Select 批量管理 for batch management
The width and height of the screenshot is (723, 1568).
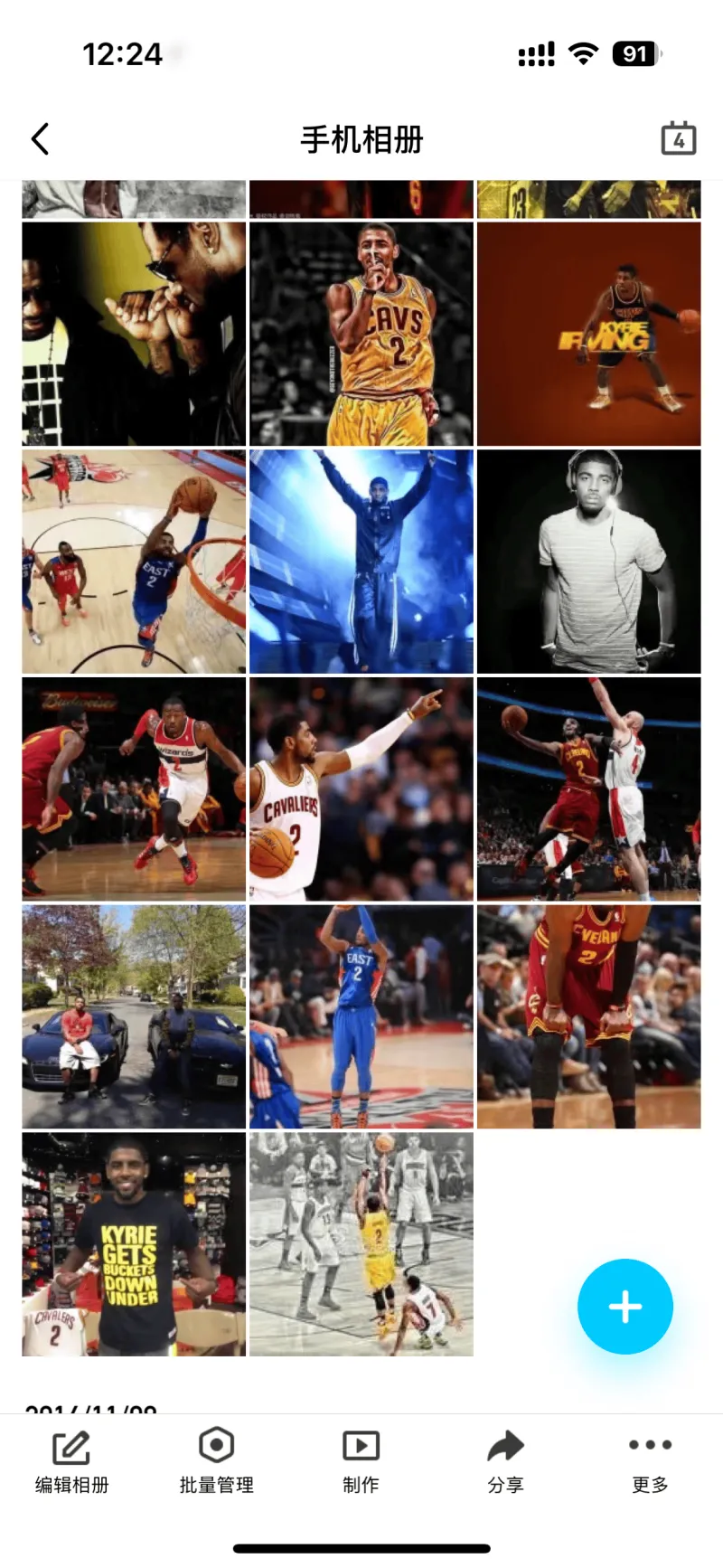pos(217,1461)
